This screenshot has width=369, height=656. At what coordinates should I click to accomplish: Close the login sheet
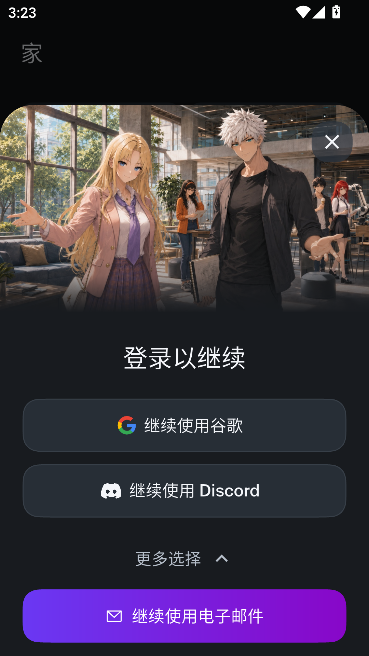tap(332, 142)
